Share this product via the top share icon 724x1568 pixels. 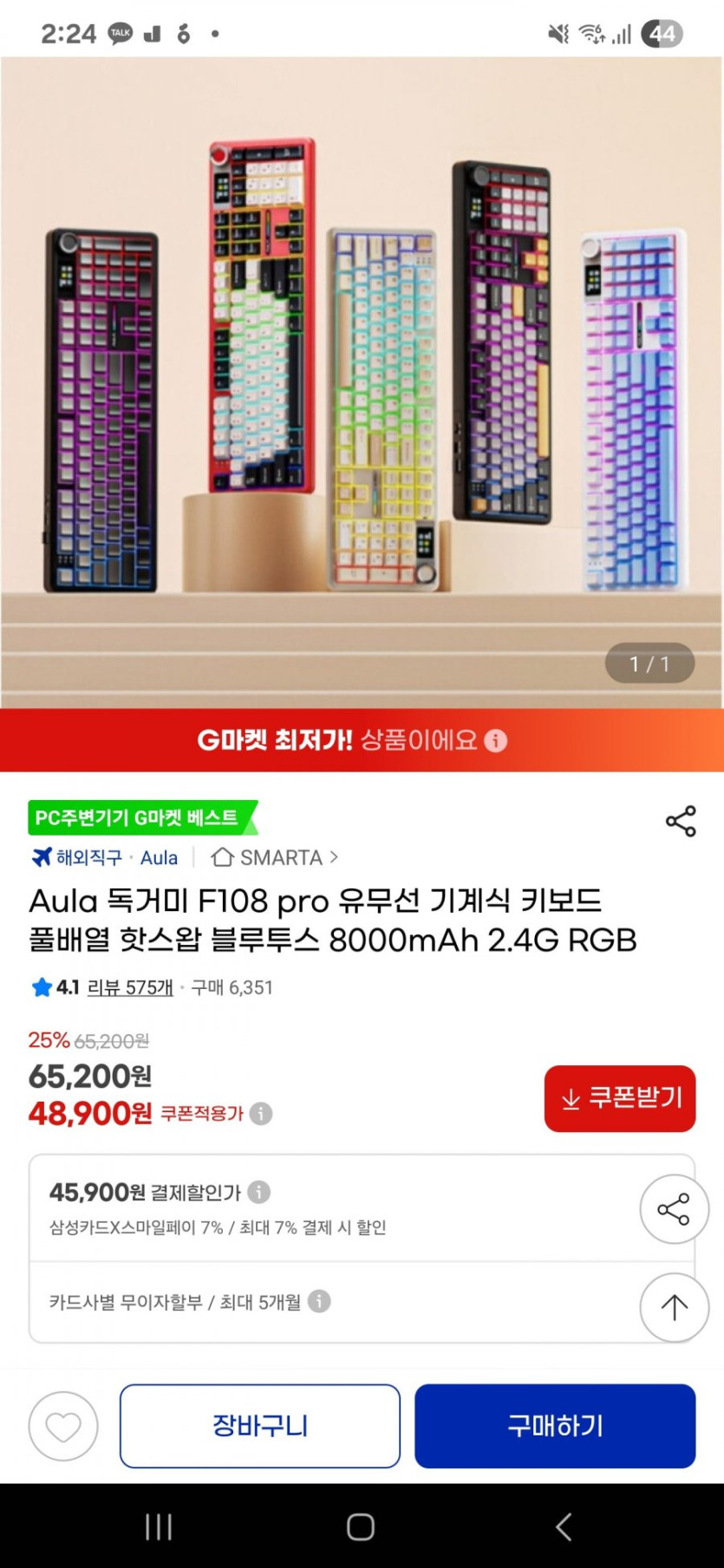(681, 821)
